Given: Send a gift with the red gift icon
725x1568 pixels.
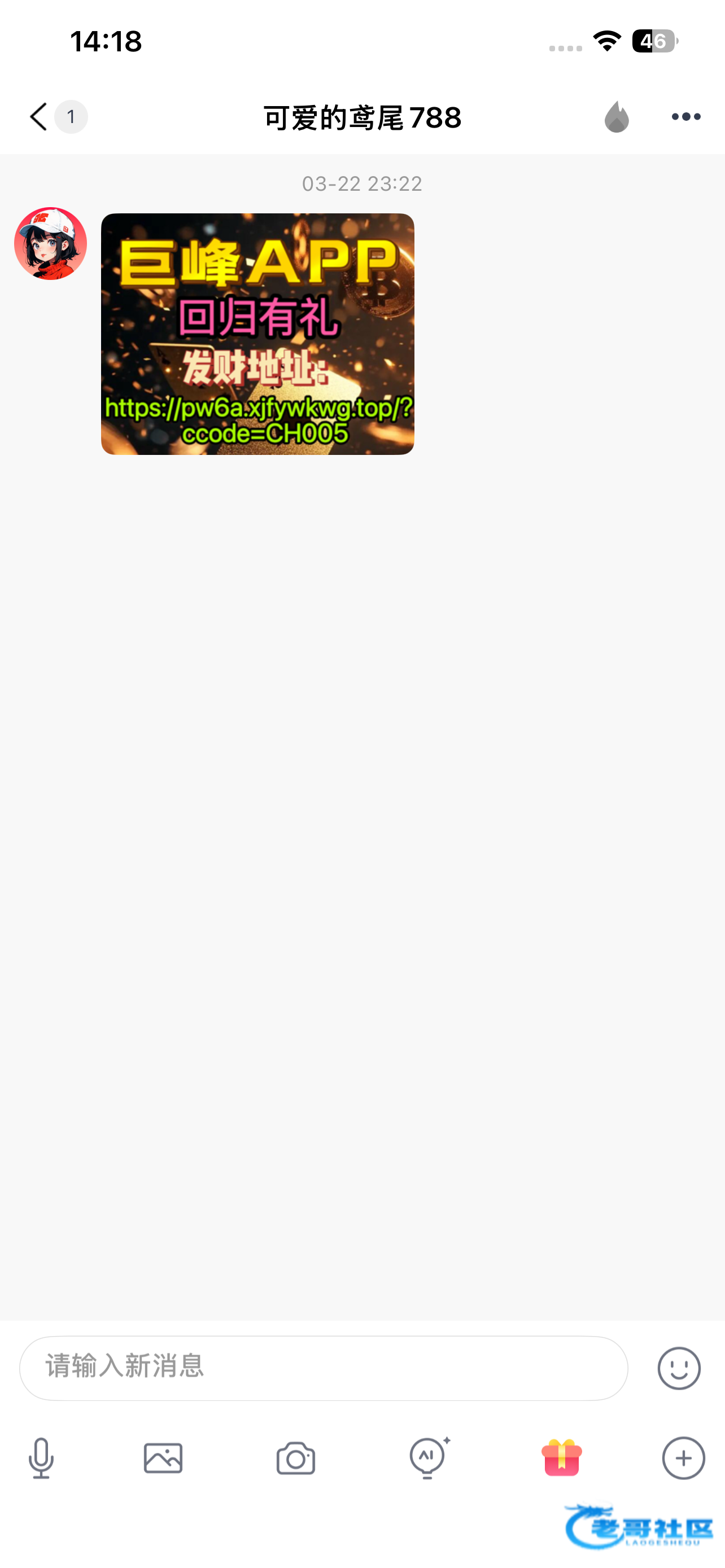Looking at the screenshot, I should pos(561,1458).
